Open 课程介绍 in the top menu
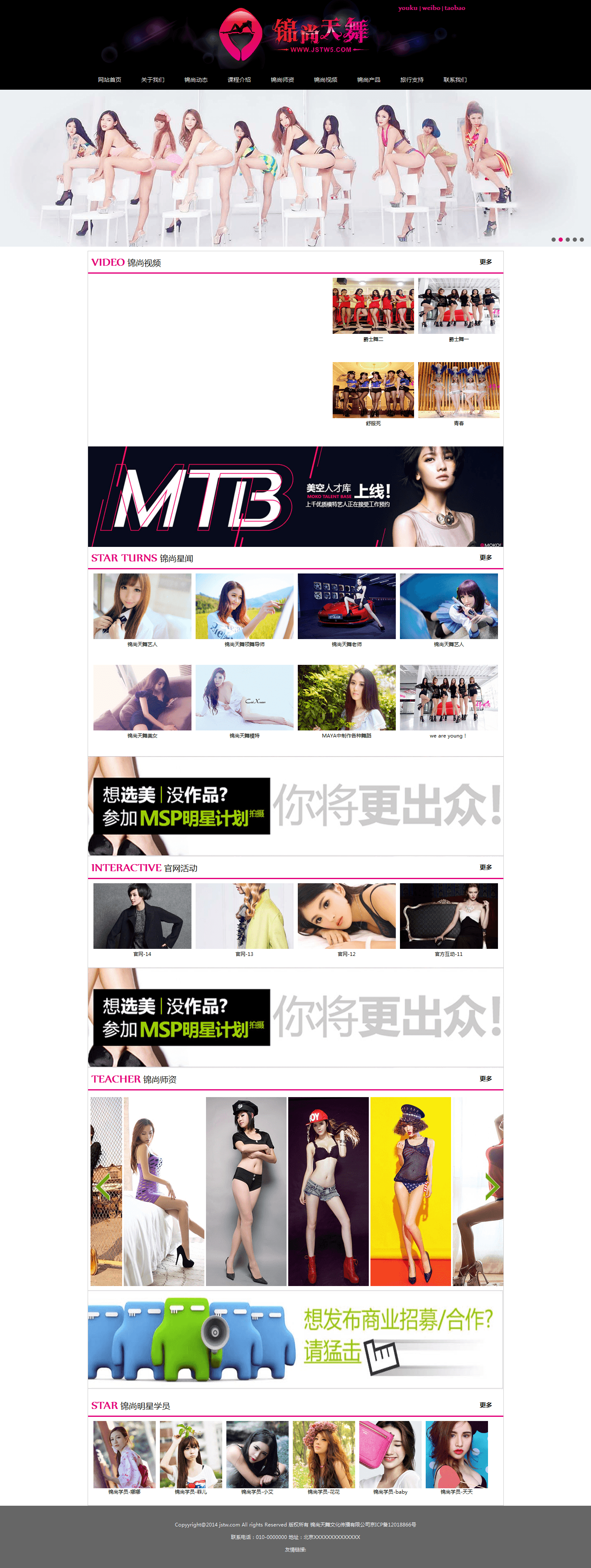This screenshot has width=591, height=1568. pyautogui.click(x=239, y=80)
